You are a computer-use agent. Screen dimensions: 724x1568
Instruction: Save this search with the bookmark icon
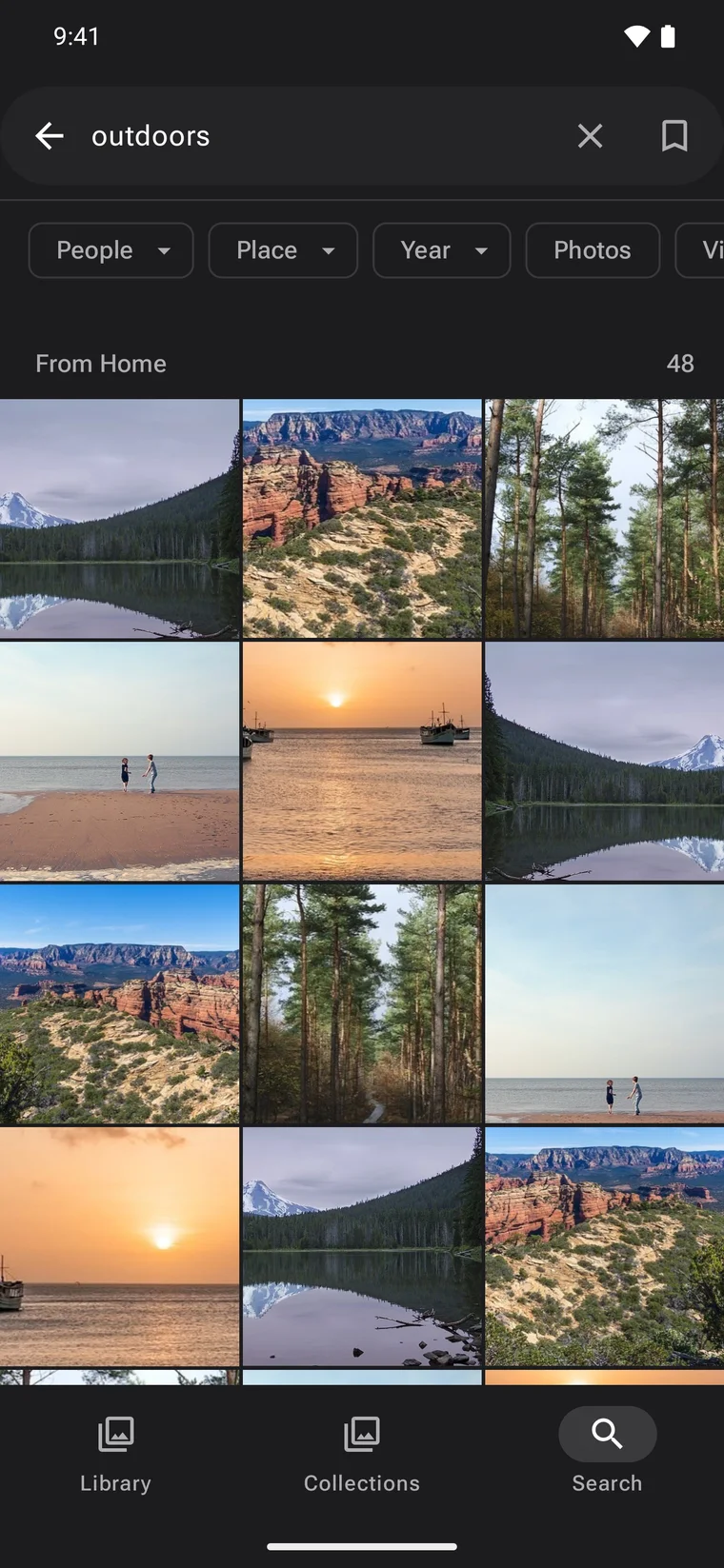(x=674, y=136)
